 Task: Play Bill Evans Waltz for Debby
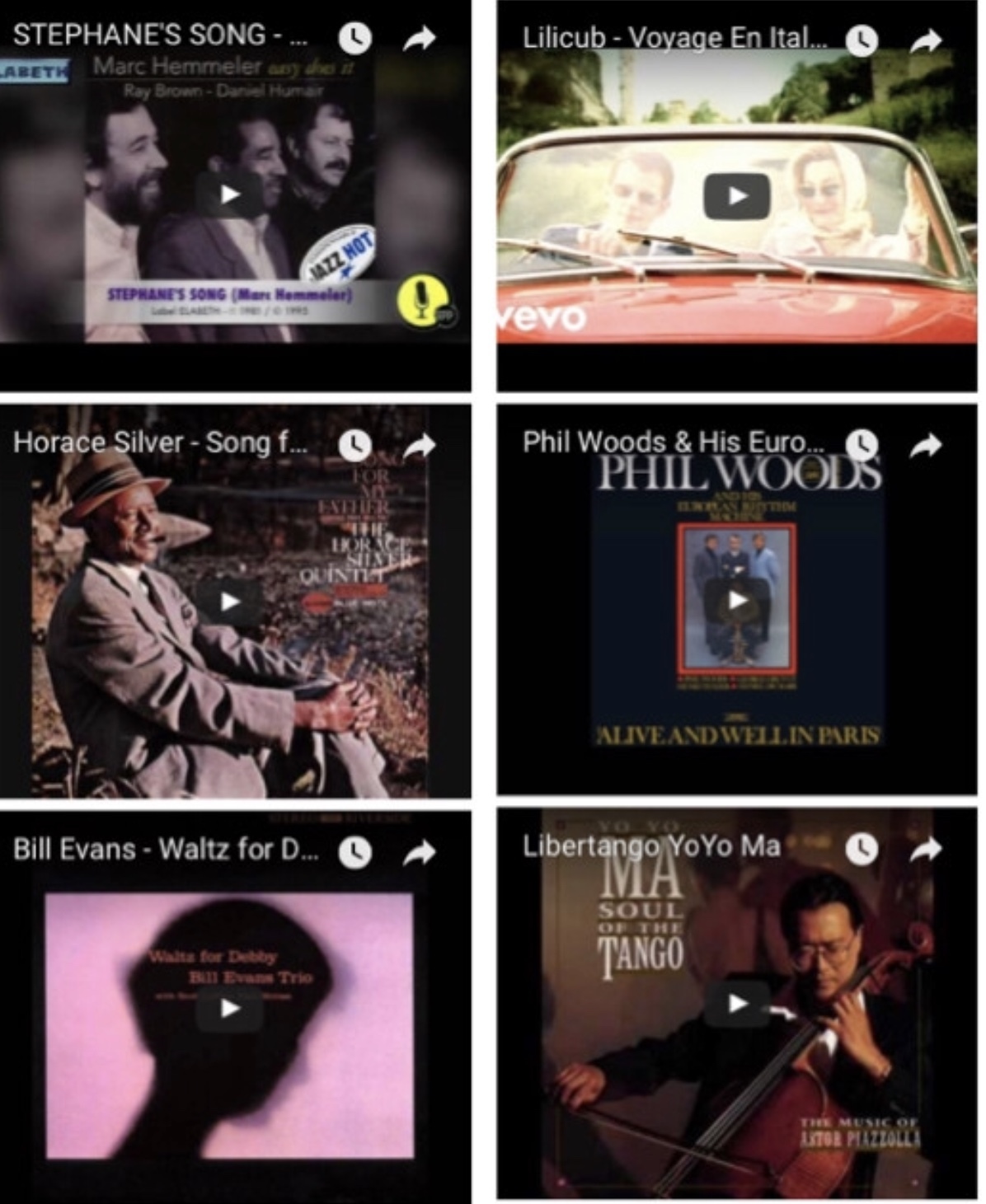coord(229,1008)
